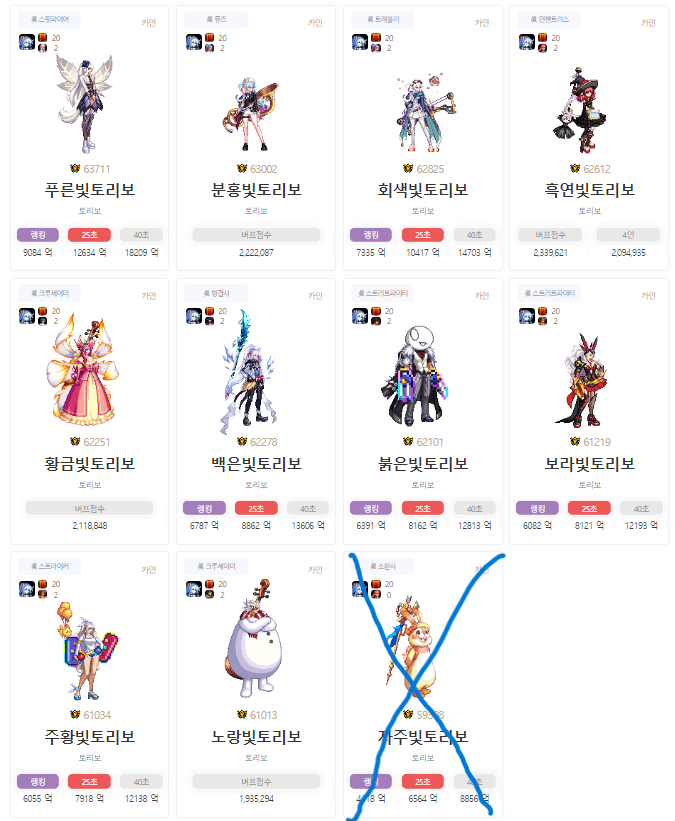Screen dimensions: 675x821
Task: Select the 보라빛토리보 character card
Action: pyautogui.click(x=589, y=464)
